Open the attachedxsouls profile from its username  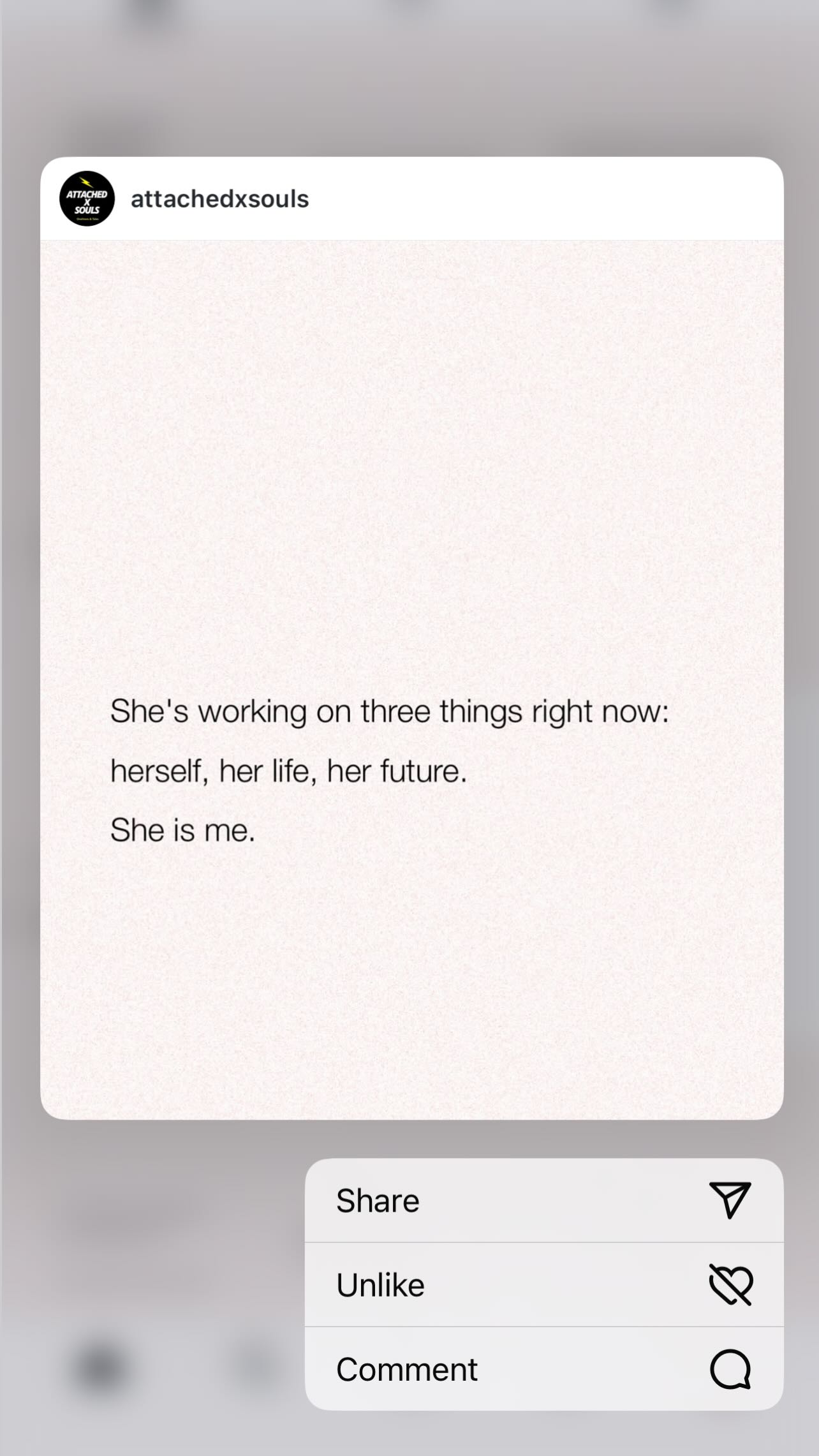click(x=219, y=199)
